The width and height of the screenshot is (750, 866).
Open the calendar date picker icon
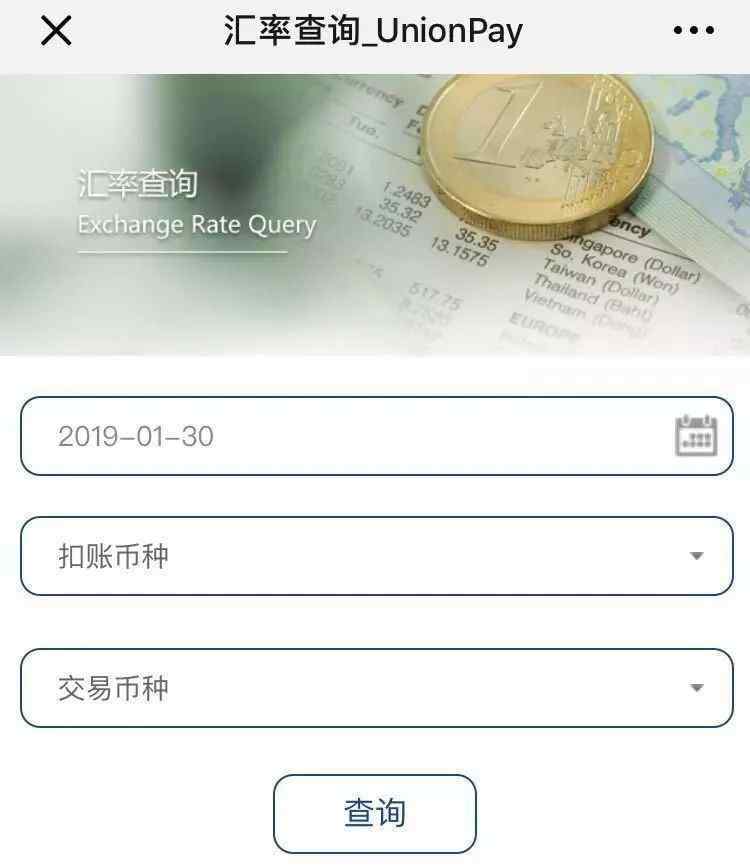click(696, 436)
